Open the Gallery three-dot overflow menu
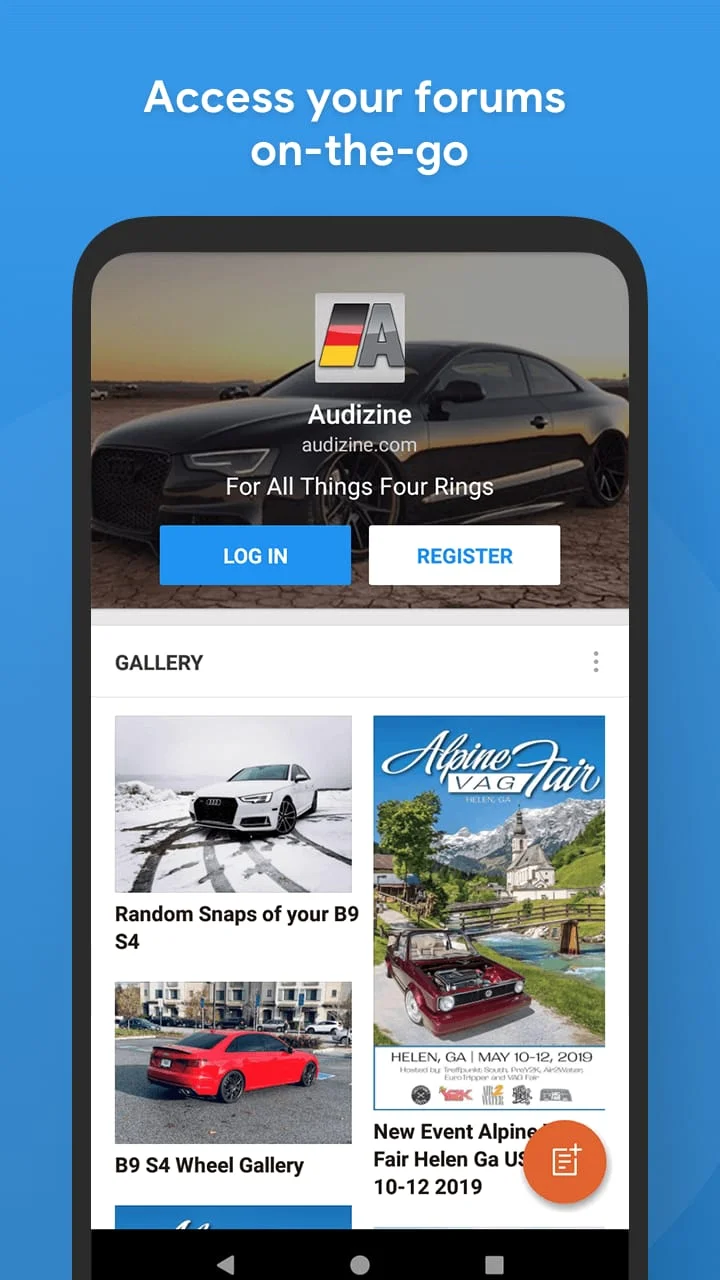Screen dimensions: 720x1280 tap(595, 662)
